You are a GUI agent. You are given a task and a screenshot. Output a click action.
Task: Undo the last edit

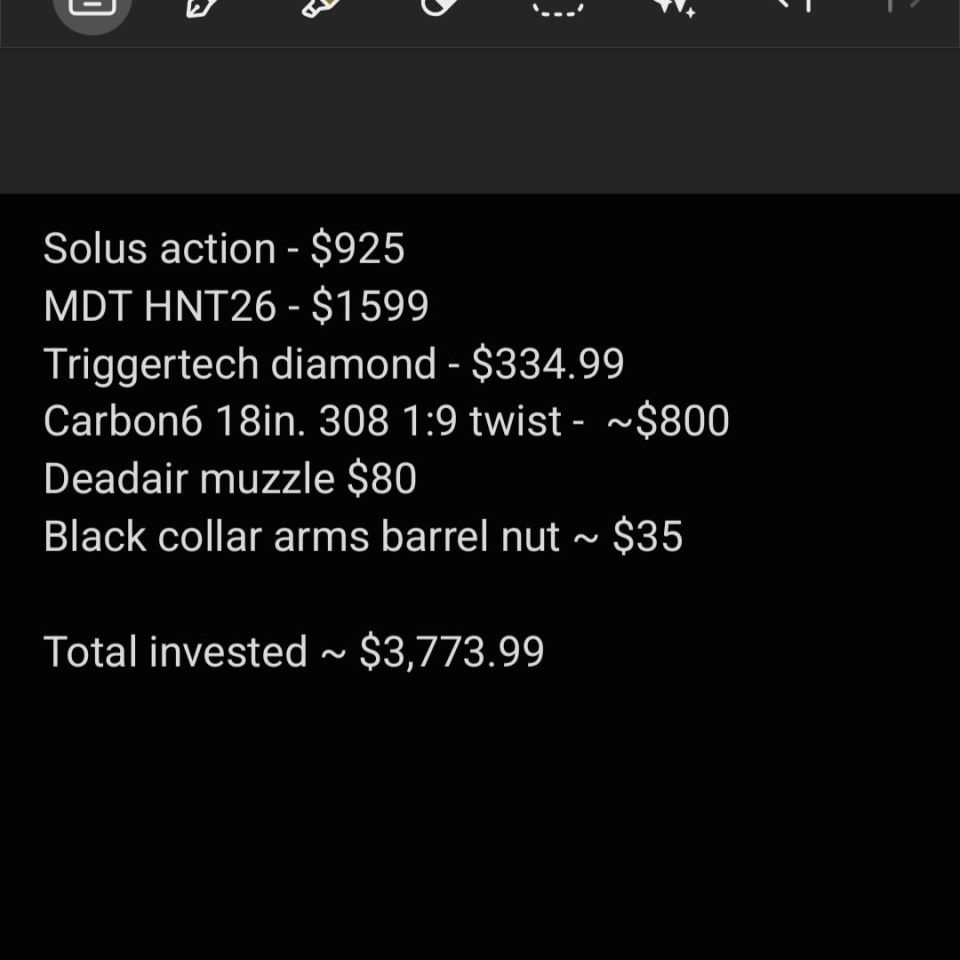pyautogui.click(x=795, y=8)
